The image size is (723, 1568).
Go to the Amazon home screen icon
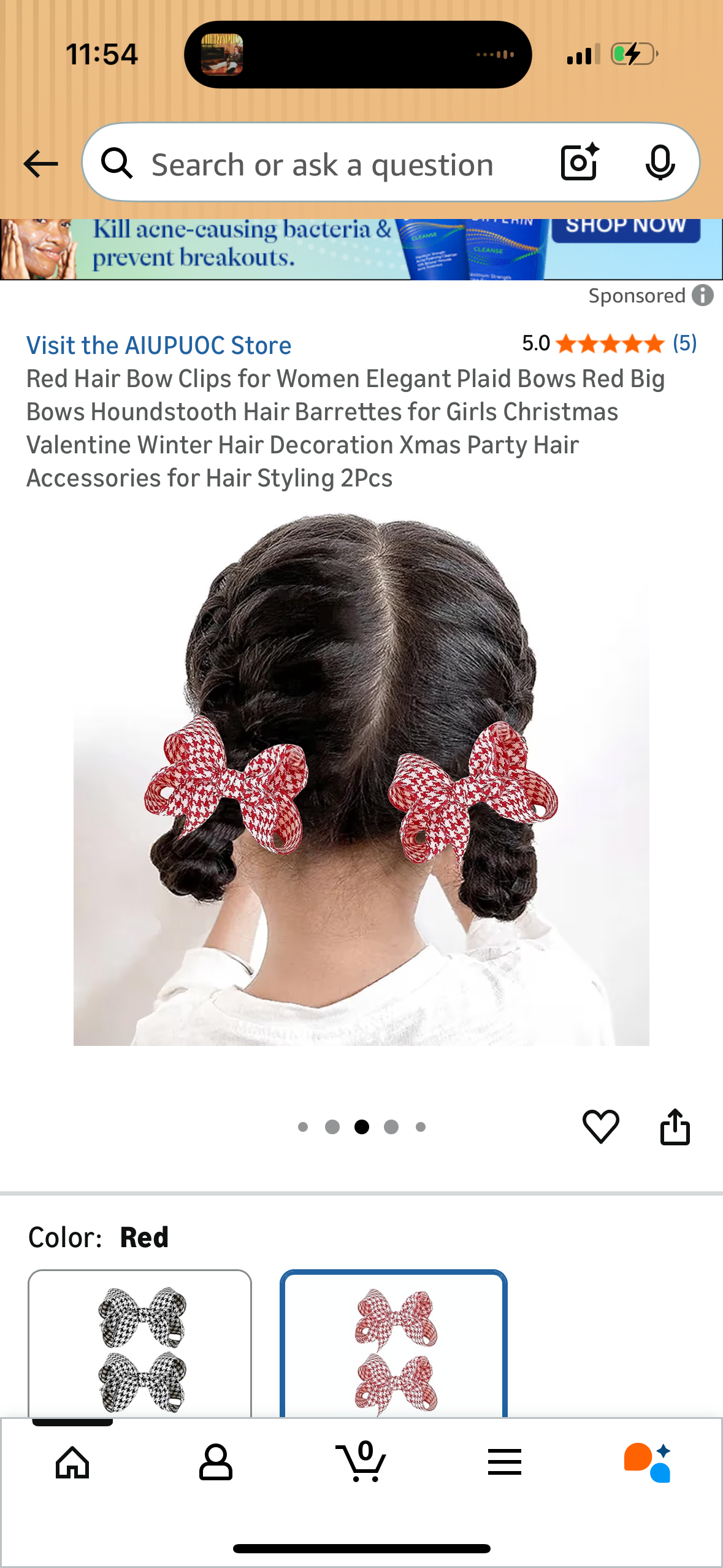tap(72, 1463)
